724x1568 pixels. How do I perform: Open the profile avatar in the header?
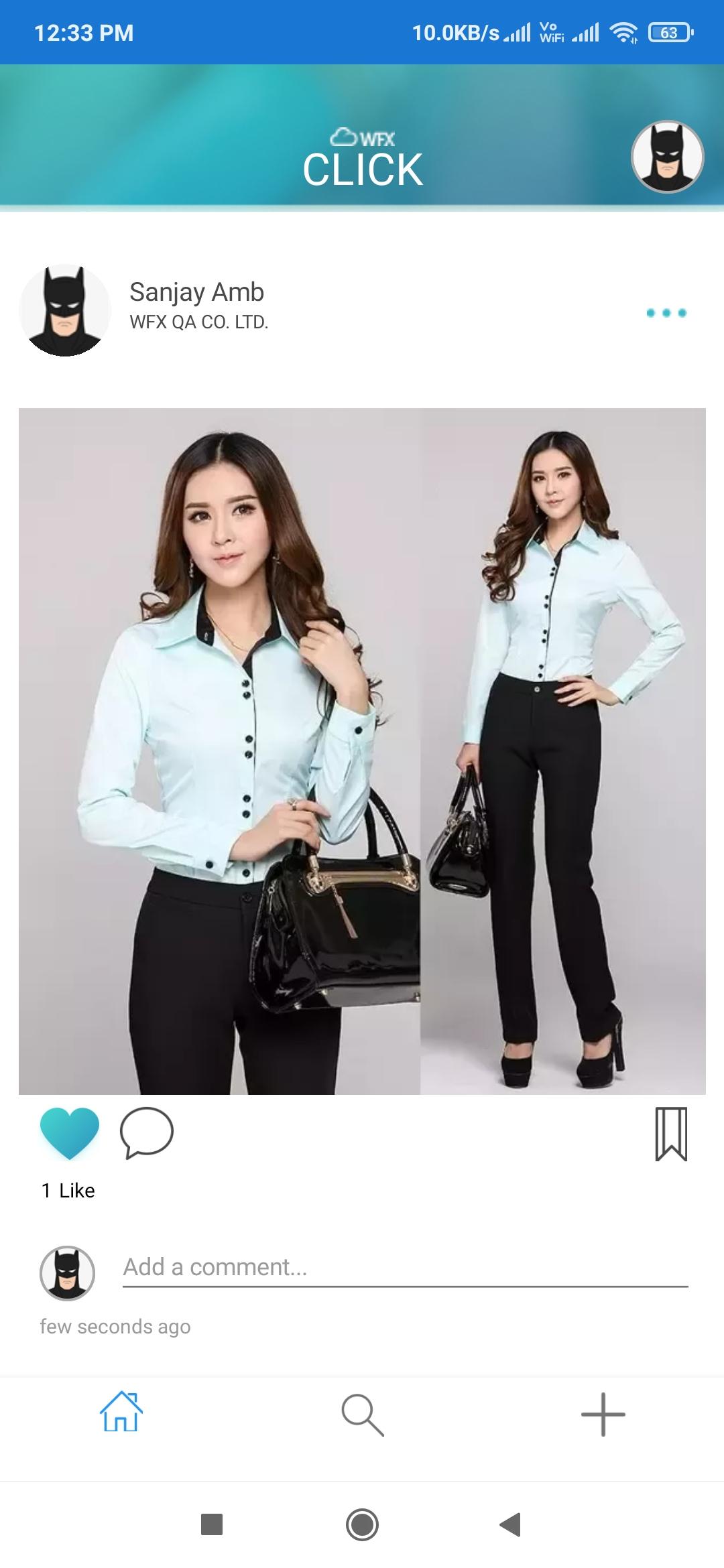[667, 157]
